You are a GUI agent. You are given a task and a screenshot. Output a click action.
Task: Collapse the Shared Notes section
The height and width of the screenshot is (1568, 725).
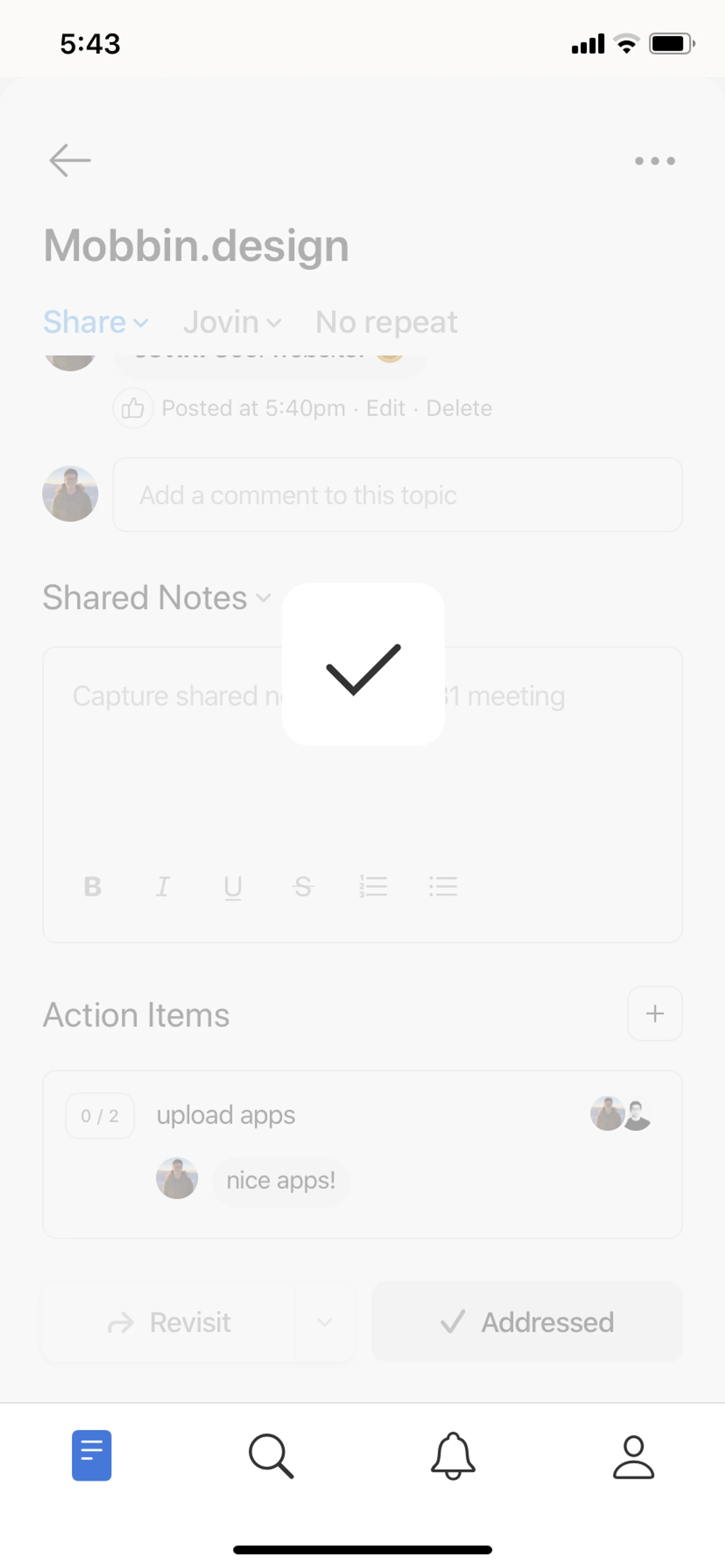pos(157,597)
